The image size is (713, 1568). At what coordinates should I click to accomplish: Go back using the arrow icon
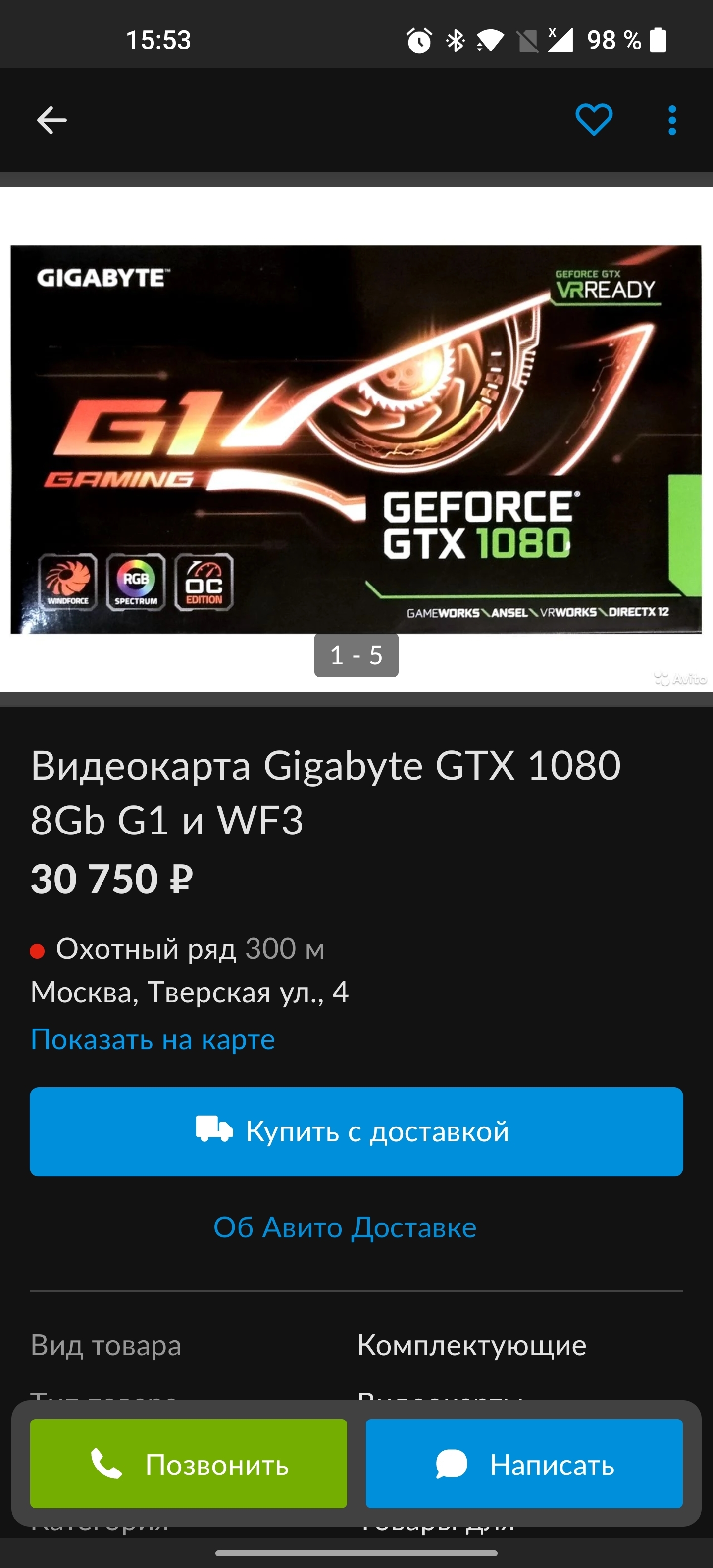[x=52, y=120]
